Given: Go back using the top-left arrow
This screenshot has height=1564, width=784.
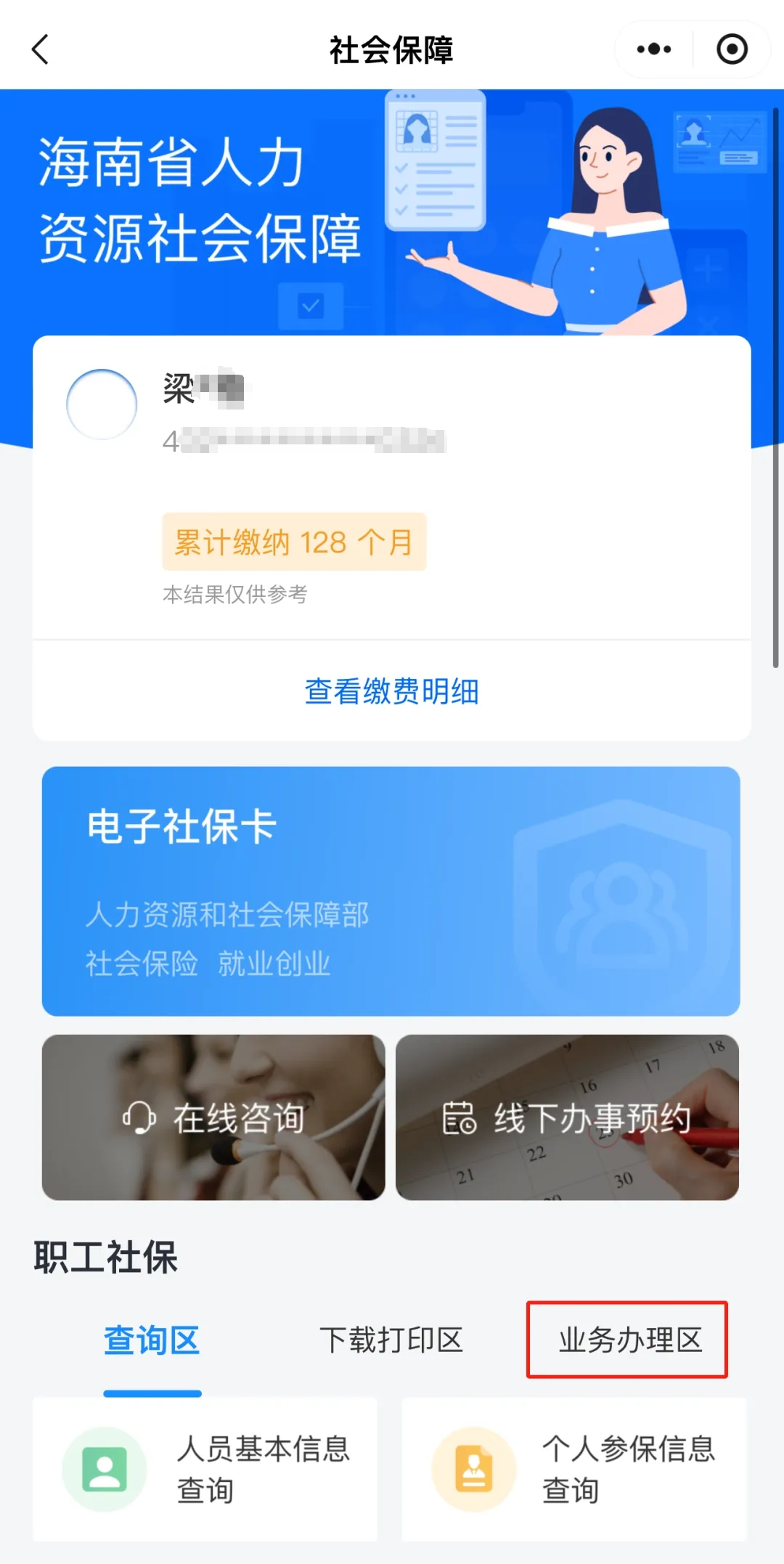Looking at the screenshot, I should tap(41, 49).
